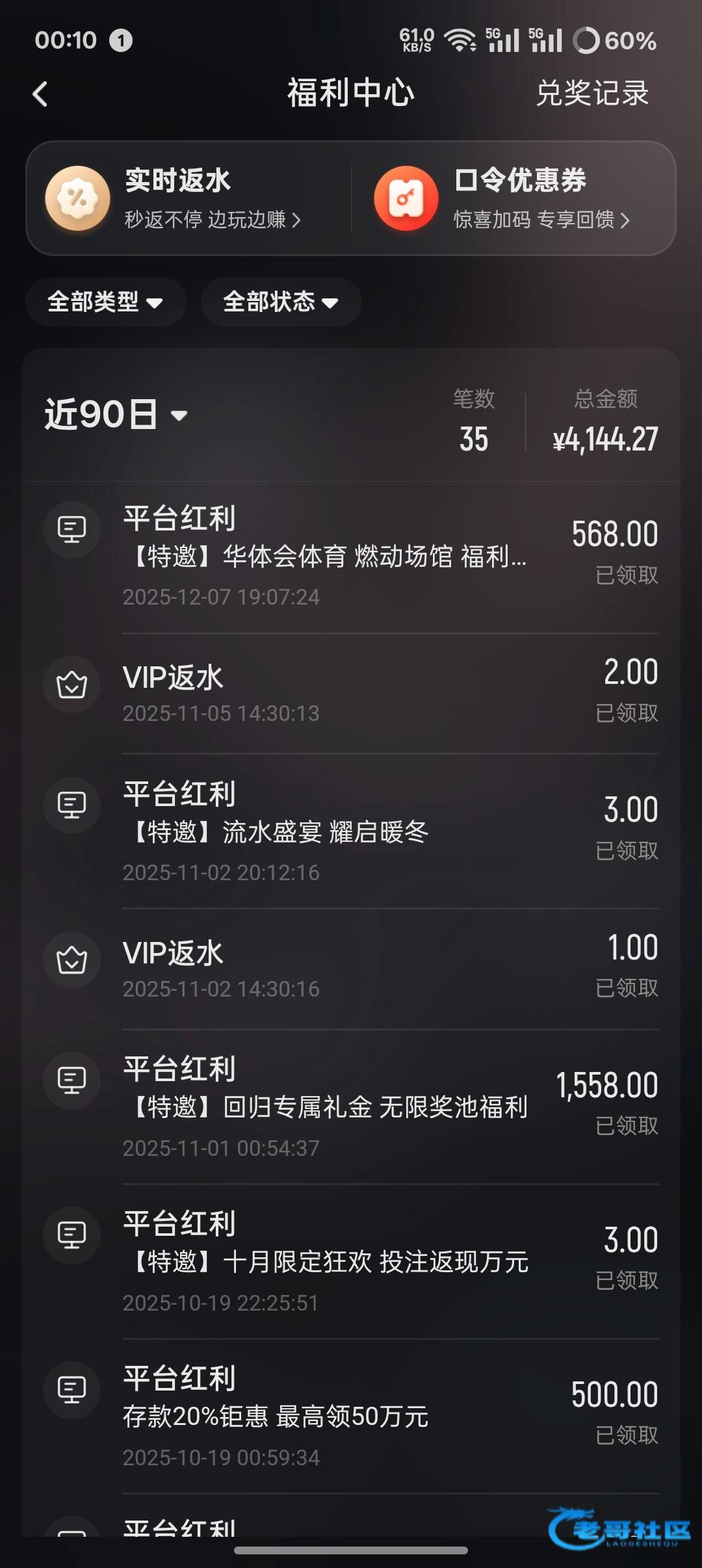Open VIP返水 record for 1.00

click(351, 969)
